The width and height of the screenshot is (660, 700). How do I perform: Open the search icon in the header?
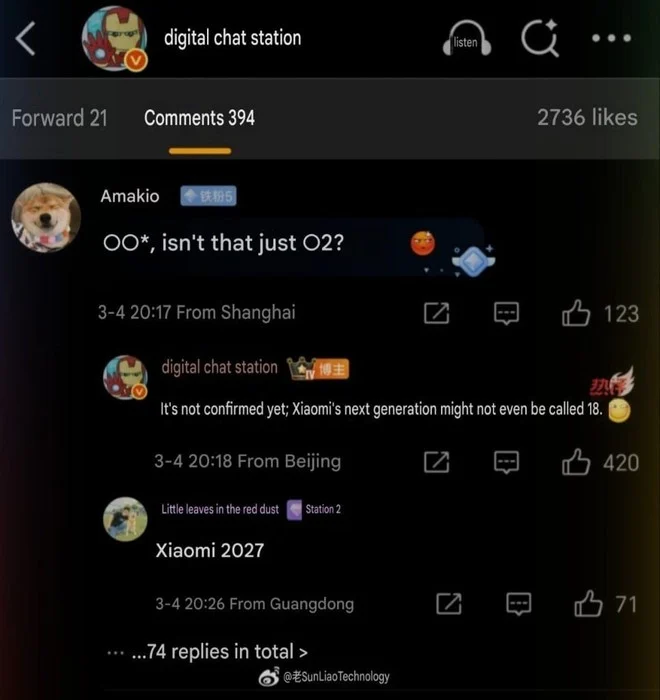(x=539, y=40)
